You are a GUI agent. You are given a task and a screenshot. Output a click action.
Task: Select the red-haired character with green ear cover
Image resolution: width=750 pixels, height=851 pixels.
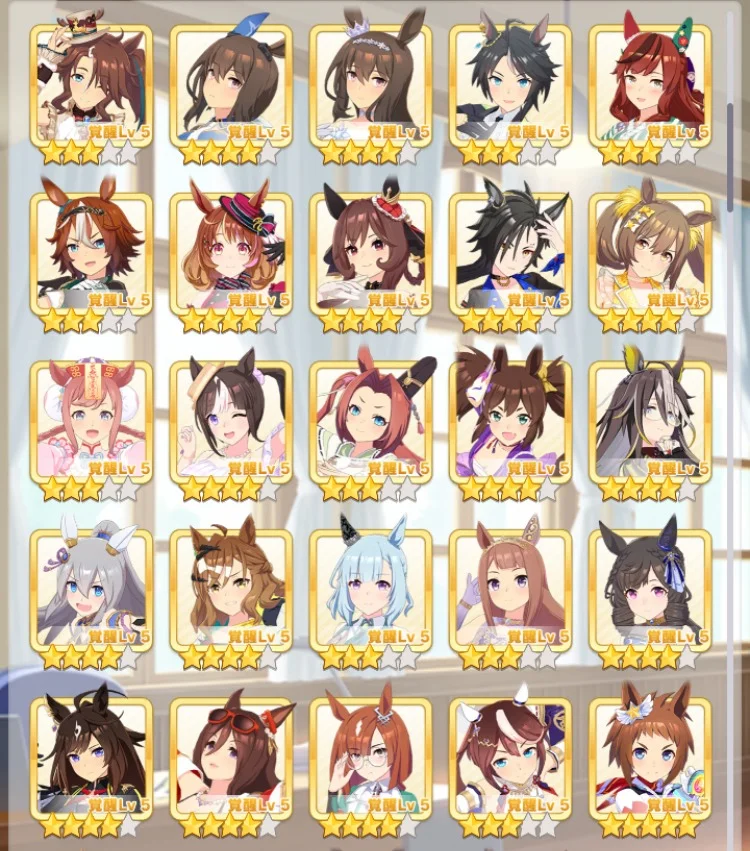click(650, 85)
